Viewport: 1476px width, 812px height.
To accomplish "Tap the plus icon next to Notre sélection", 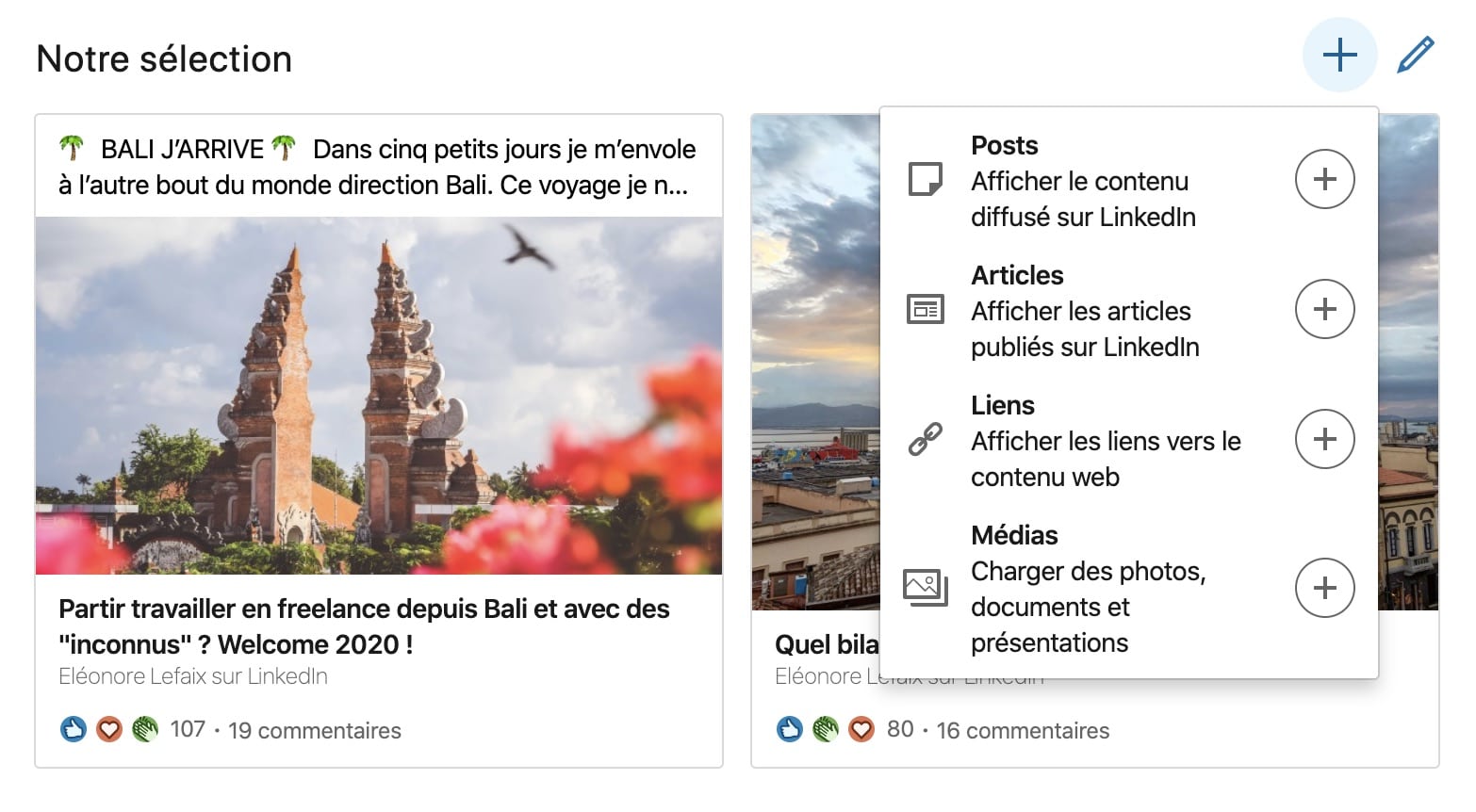I will (x=1339, y=56).
